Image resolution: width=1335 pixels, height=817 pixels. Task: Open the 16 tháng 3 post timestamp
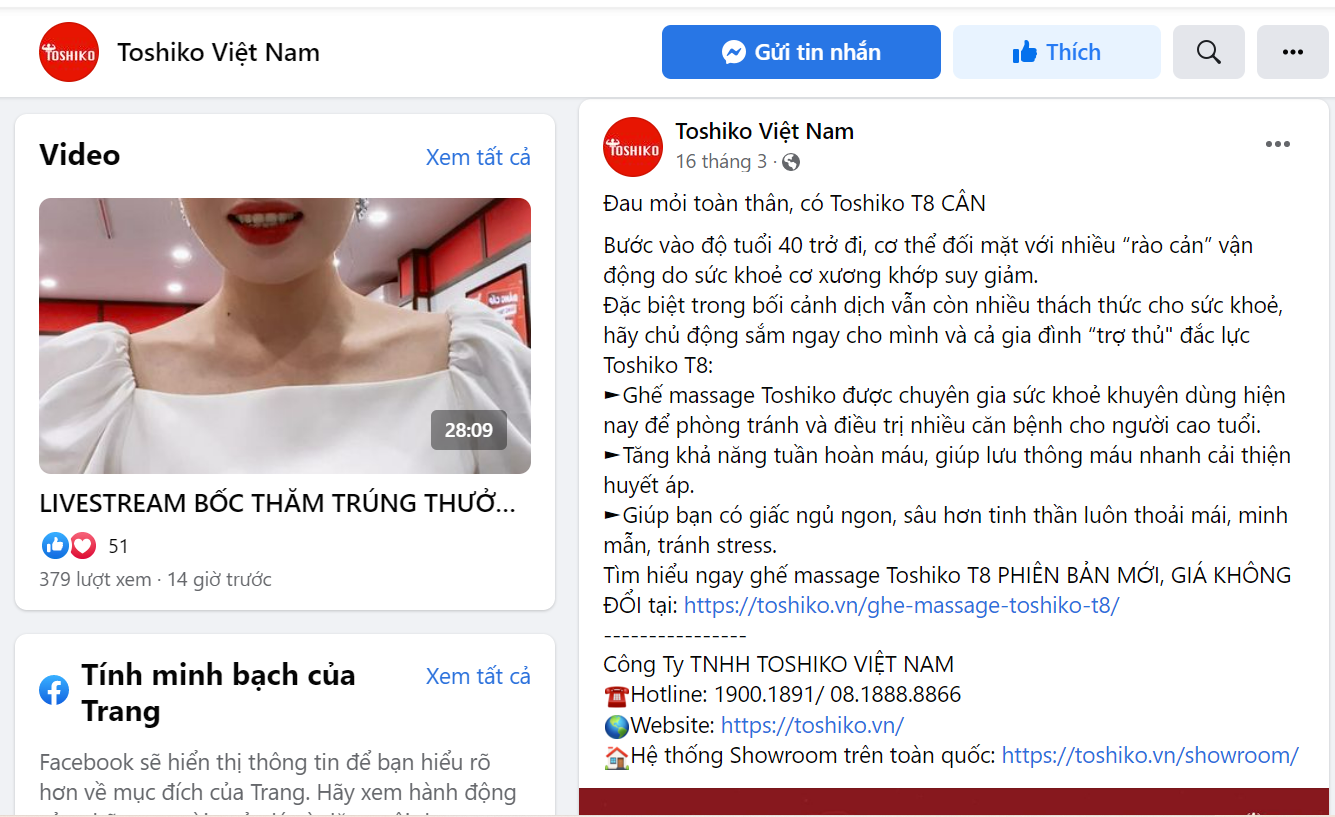[x=721, y=161]
